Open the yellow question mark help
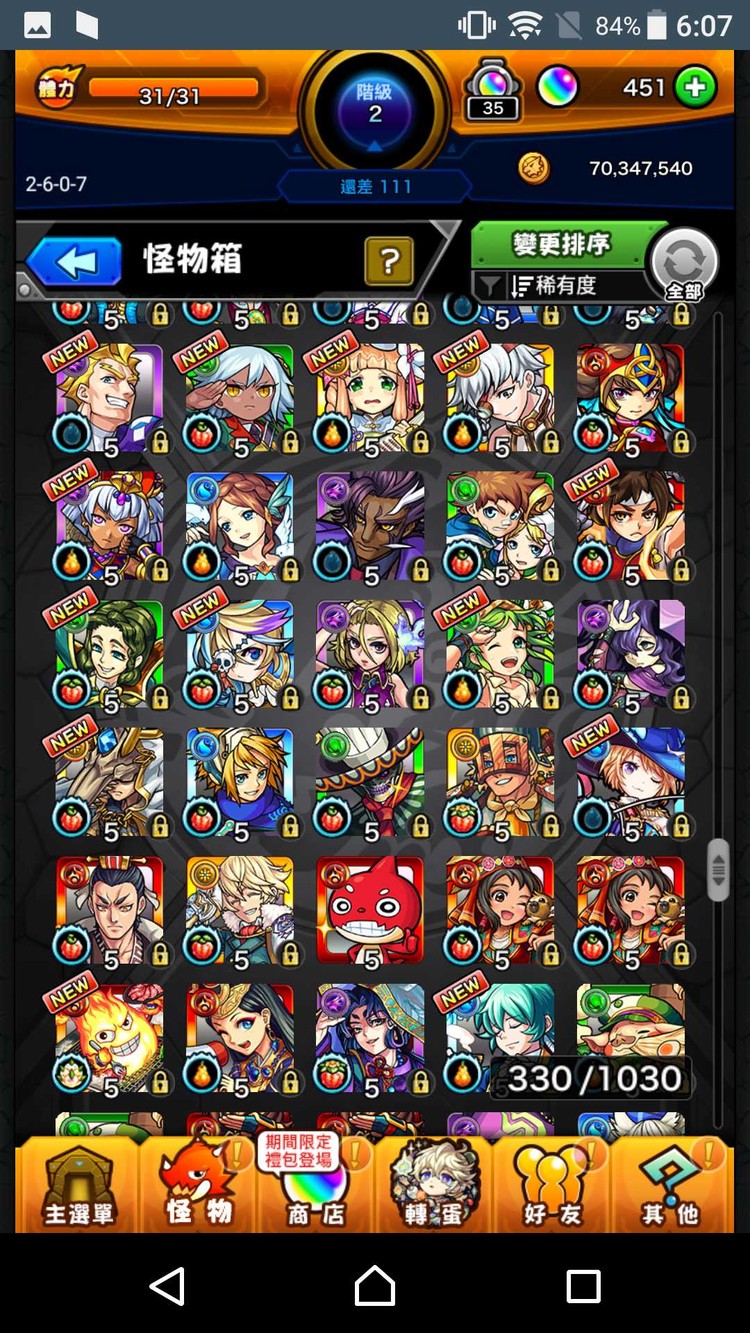The height and width of the screenshot is (1333, 750). tap(389, 262)
